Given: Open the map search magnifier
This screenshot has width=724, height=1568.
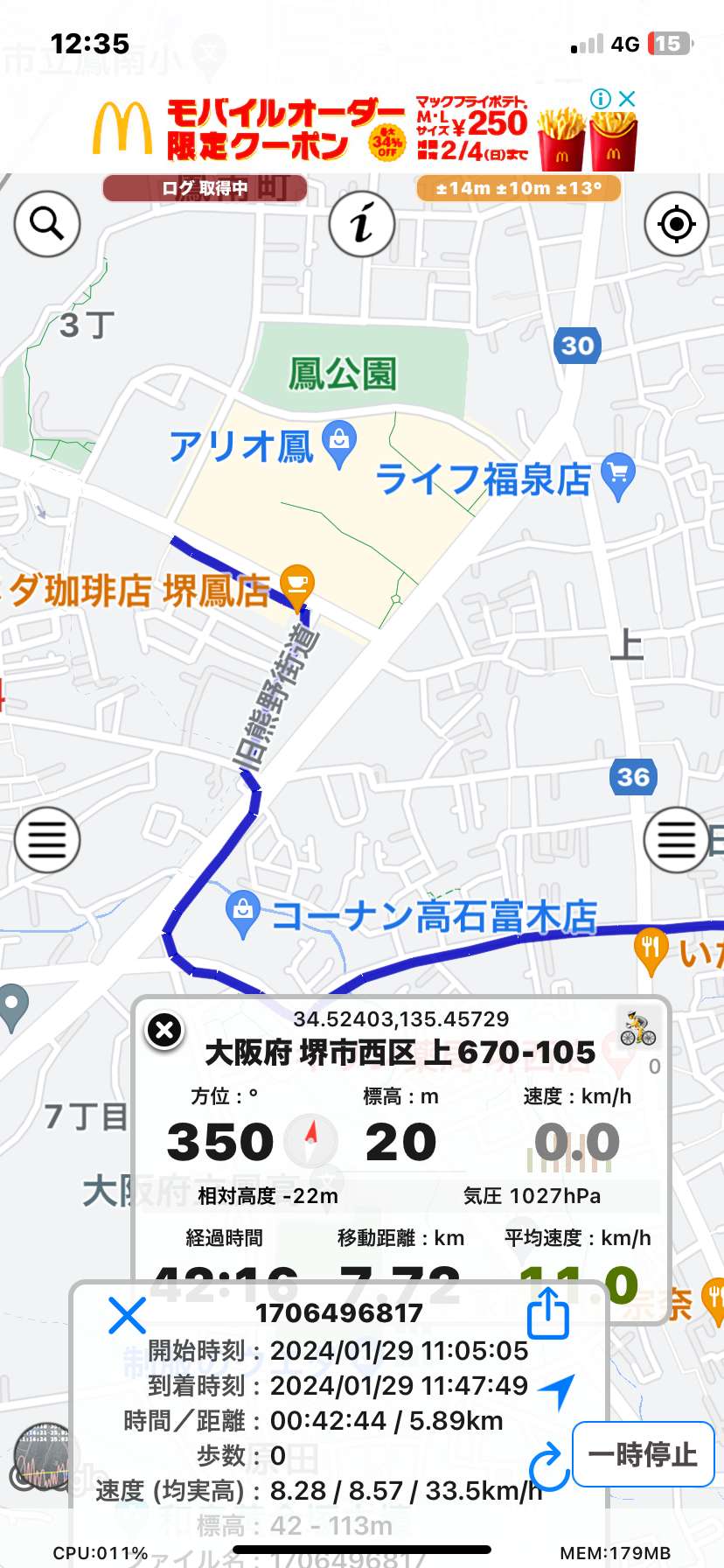Looking at the screenshot, I should pos(47,224).
